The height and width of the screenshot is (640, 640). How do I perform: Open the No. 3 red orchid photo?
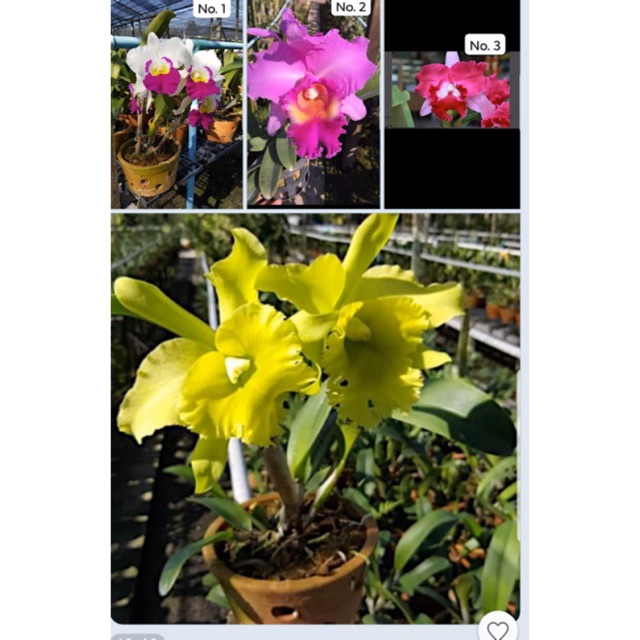pyautogui.click(x=452, y=92)
